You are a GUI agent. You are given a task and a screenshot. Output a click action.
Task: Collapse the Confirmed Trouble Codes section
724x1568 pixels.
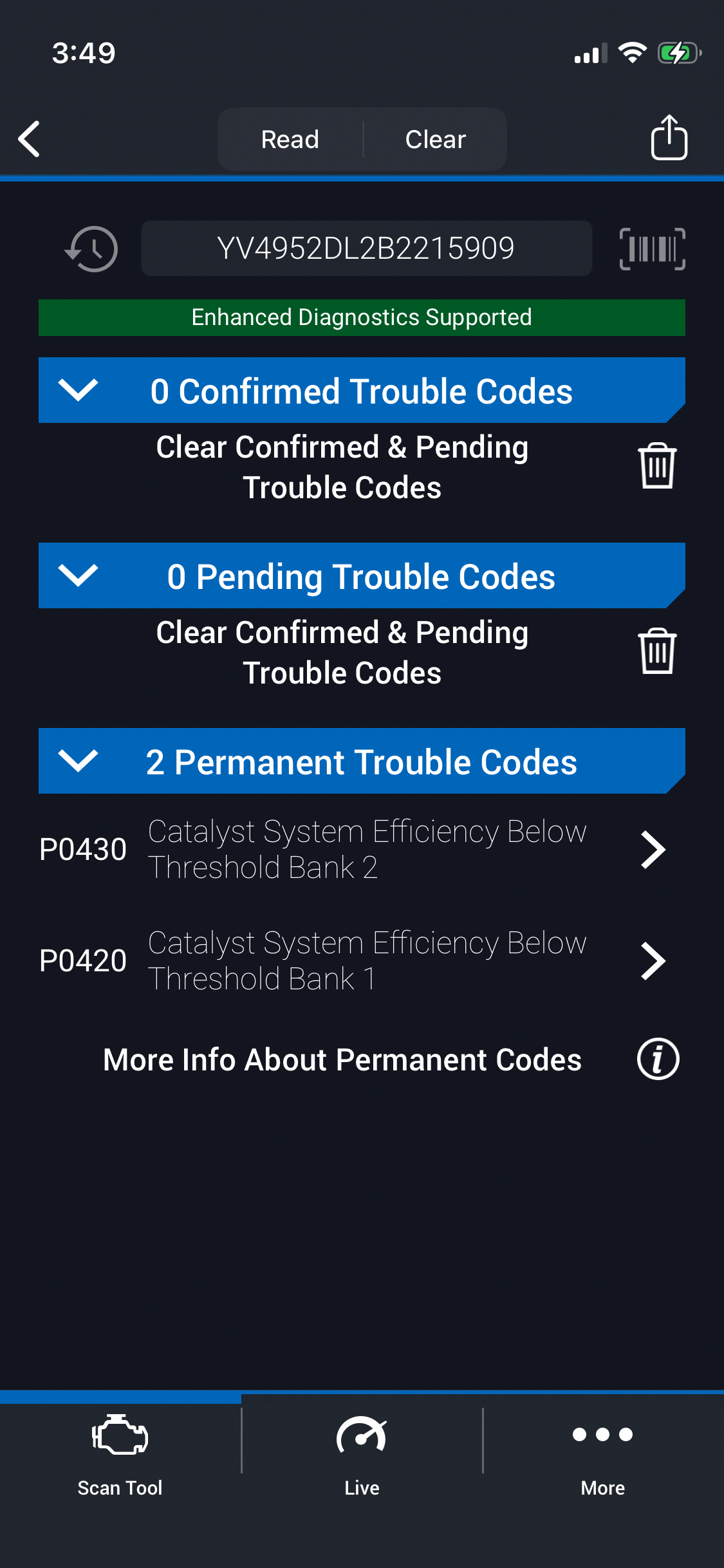[78, 390]
